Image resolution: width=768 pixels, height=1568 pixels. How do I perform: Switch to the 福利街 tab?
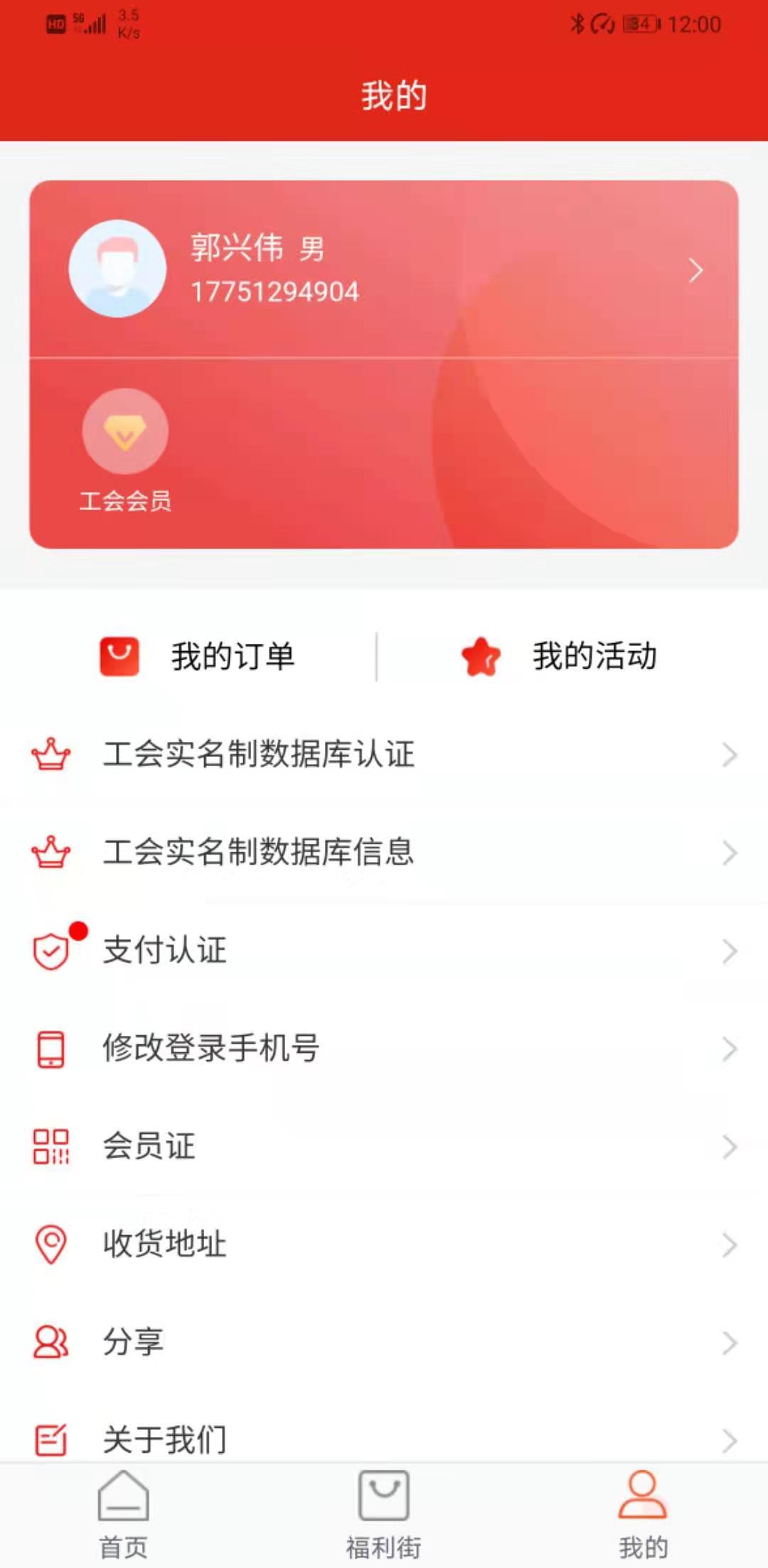tap(384, 1515)
